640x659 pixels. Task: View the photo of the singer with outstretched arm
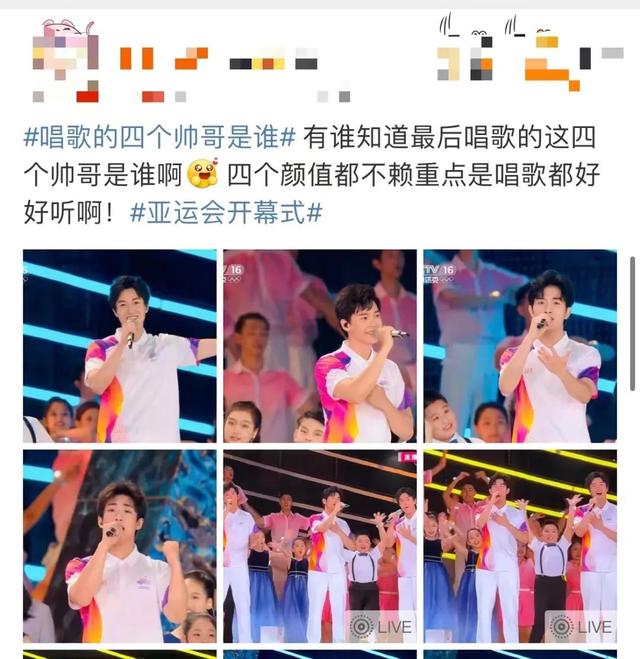[120, 346]
